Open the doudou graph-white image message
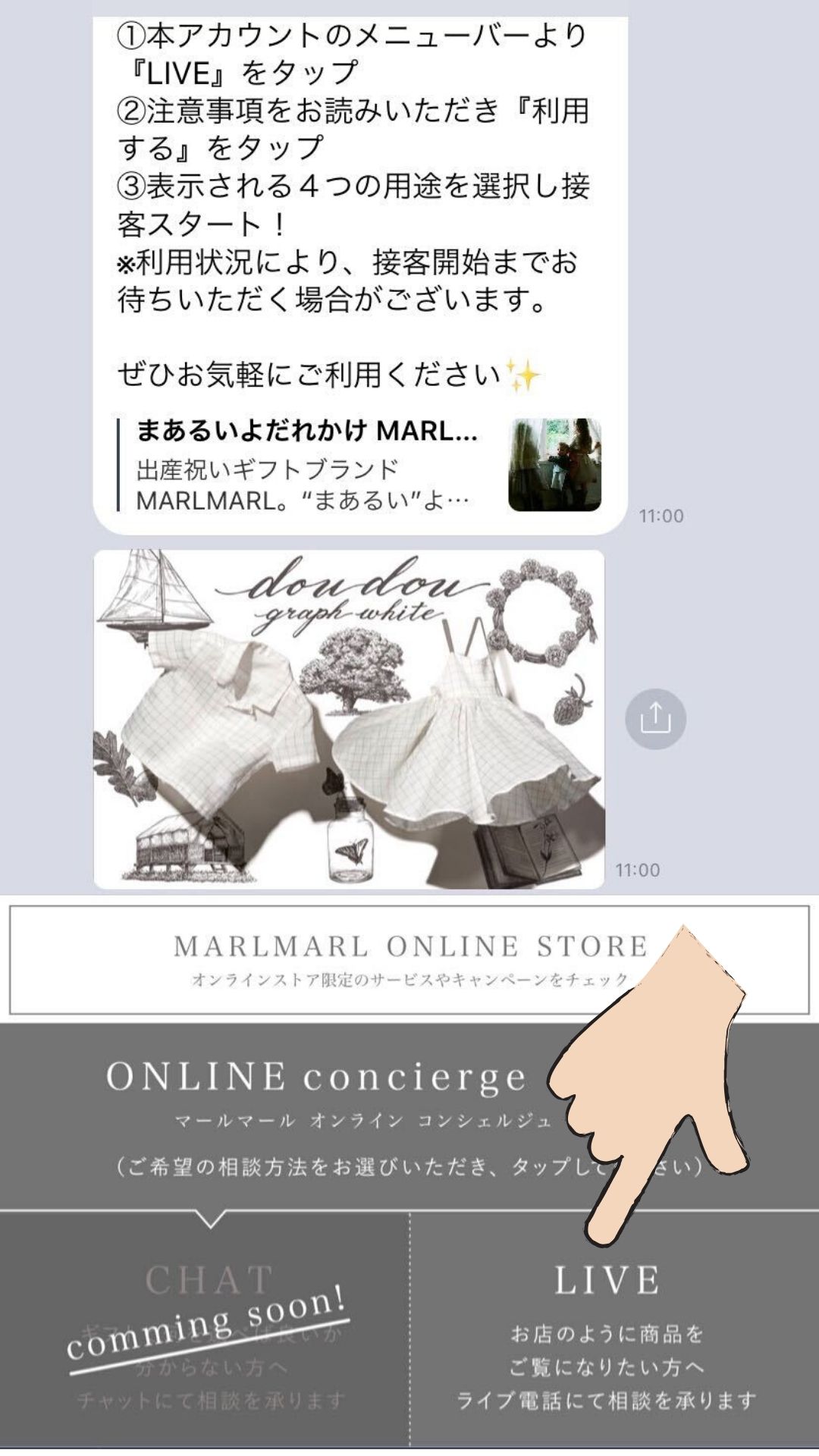Image resolution: width=819 pixels, height=1456 pixels. pos(349,719)
